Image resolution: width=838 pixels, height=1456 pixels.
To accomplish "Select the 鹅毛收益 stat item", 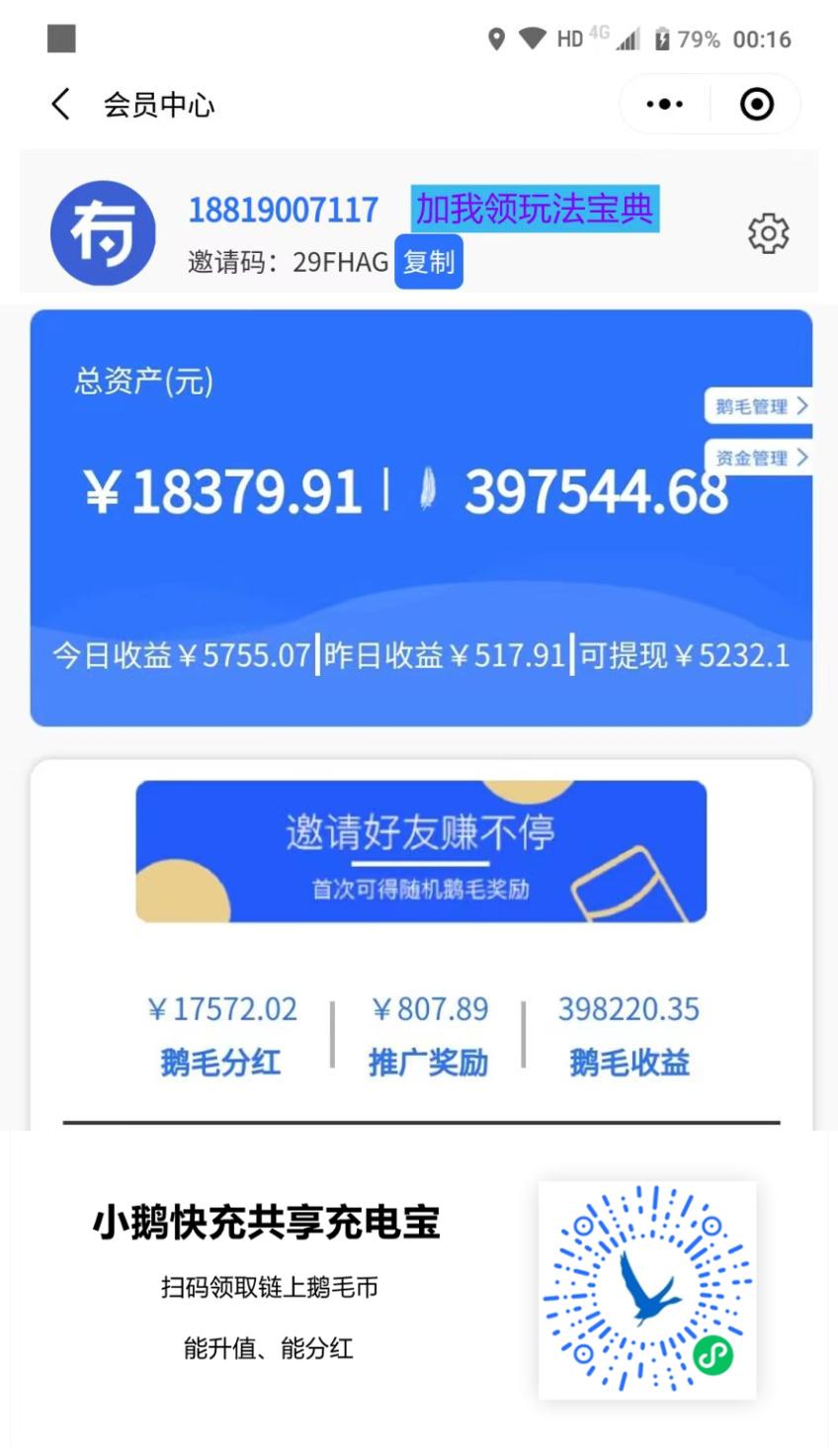I will pos(631,1036).
